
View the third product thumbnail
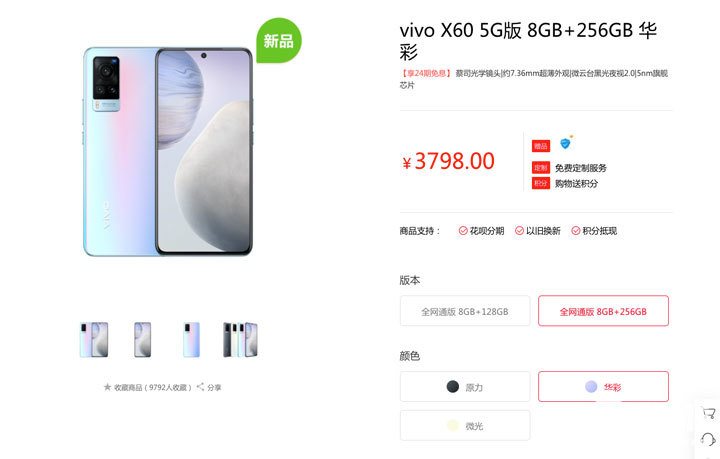pos(191,340)
